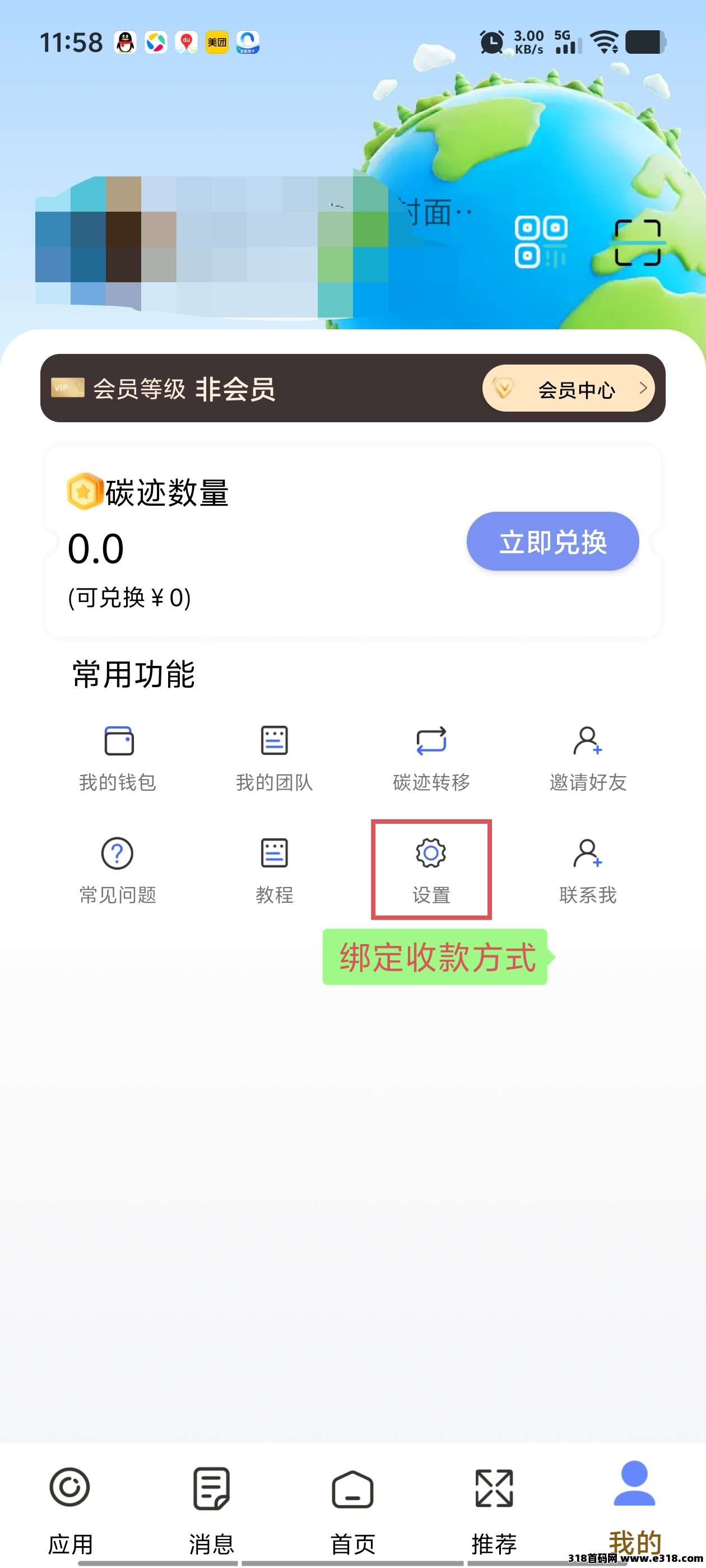The width and height of the screenshot is (706, 1568).
Task: Open 会员中心 member center
Action: [568, 388]
